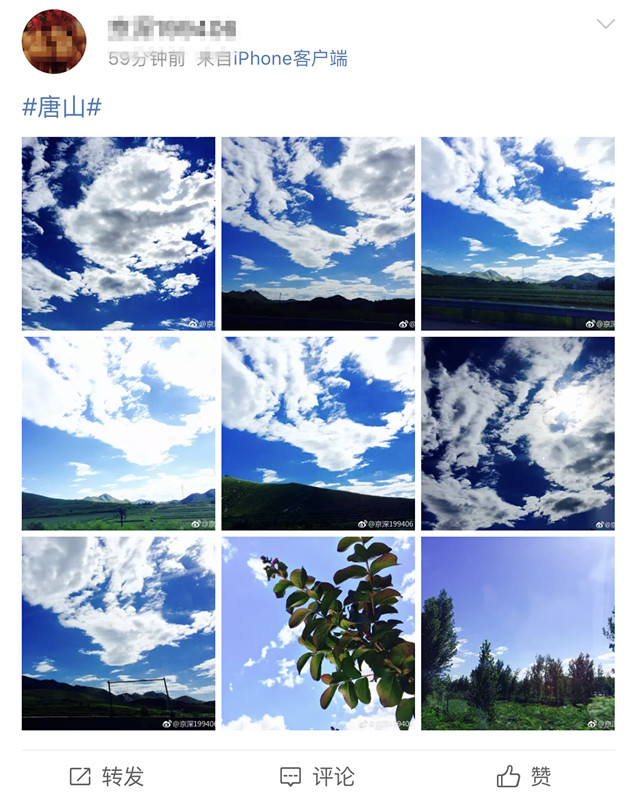The image size is (636, 800).
Task: Like the post with 赞
Action: (x=524, y=776)
